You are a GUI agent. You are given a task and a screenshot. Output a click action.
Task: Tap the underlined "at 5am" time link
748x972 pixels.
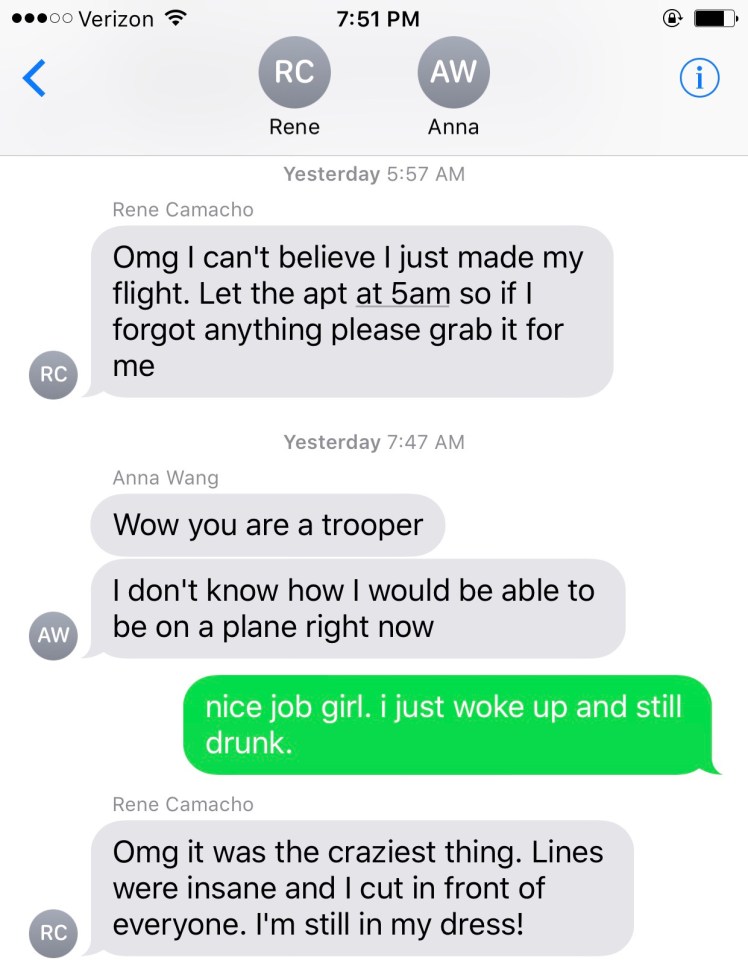pos(402,295)
